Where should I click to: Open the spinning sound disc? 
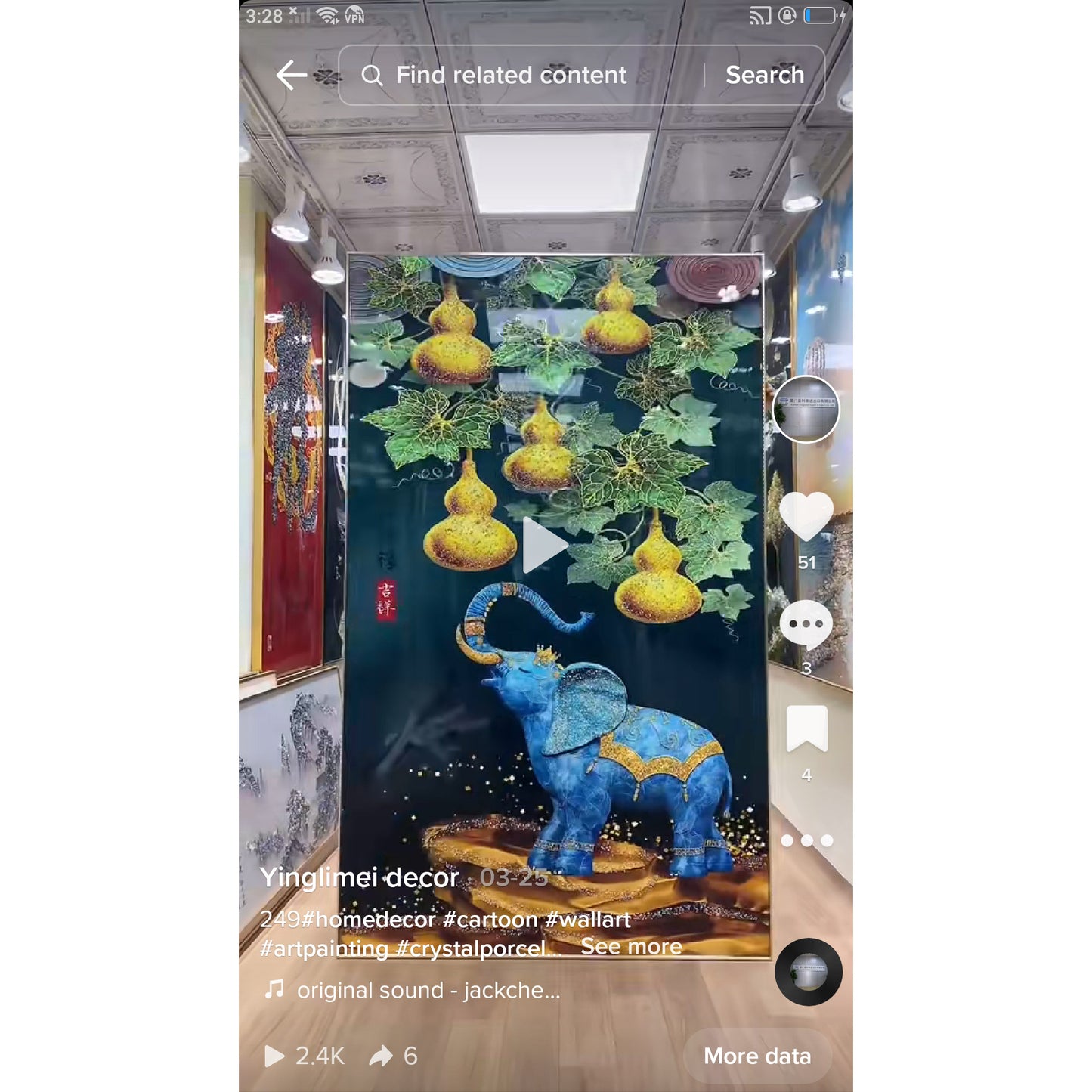[x=808, y=972]
